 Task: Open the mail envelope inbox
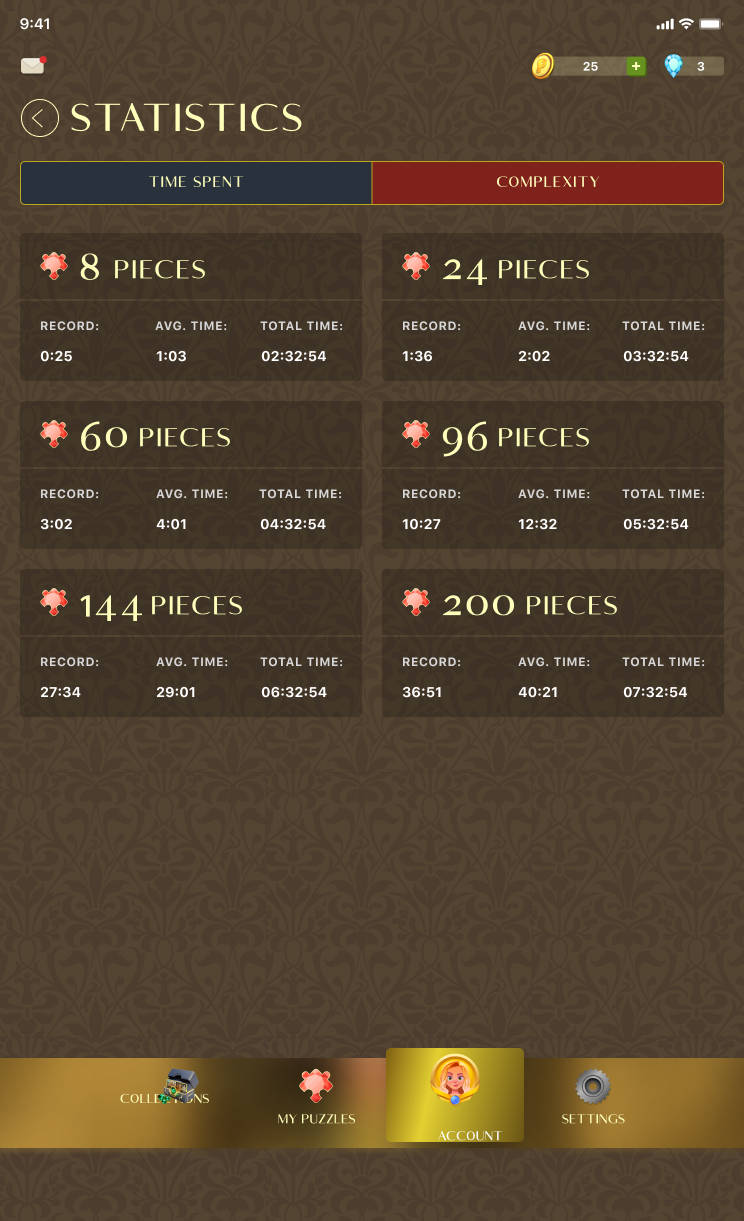click(33, 66)
